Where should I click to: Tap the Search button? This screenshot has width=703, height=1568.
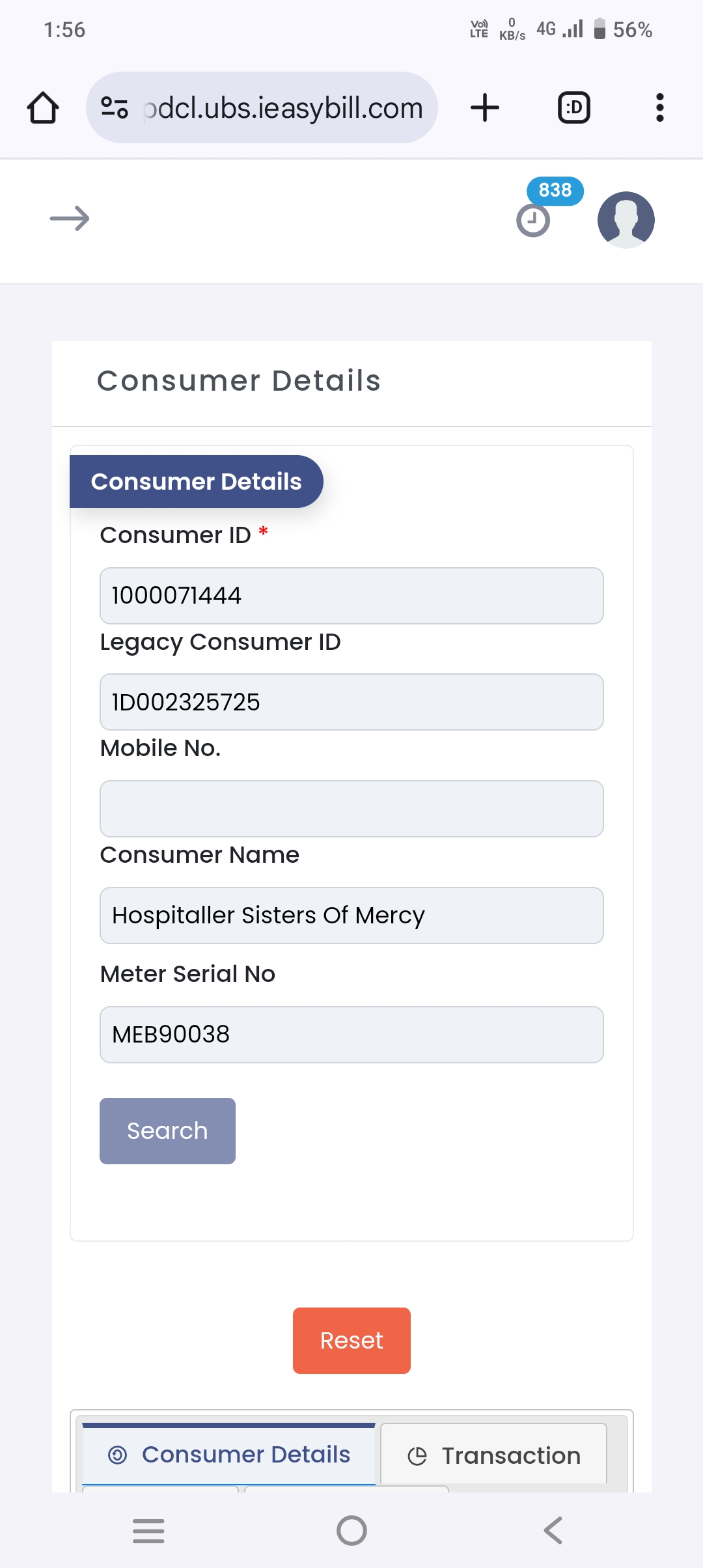tap(167, 1131)
